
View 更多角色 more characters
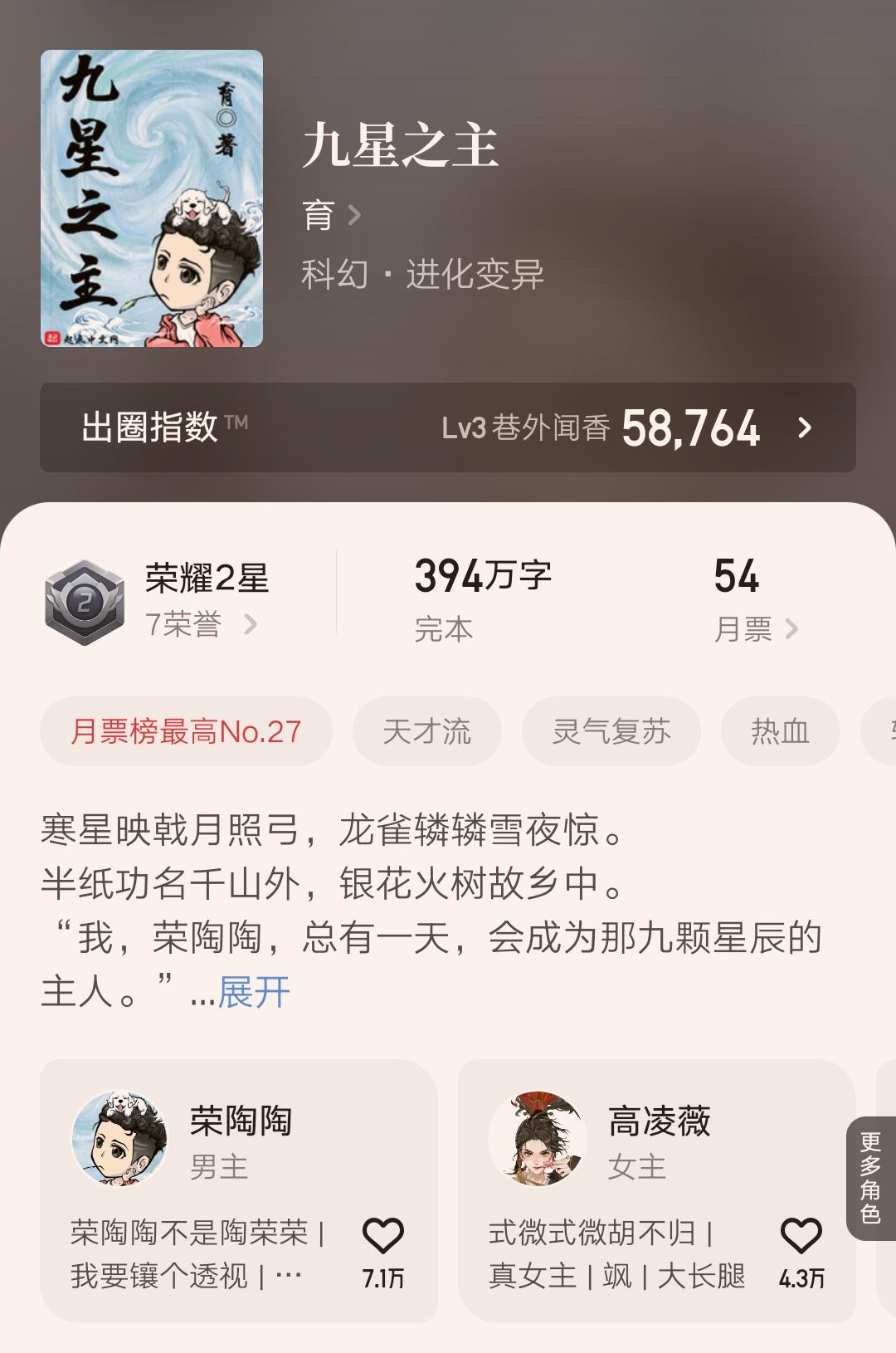pos(870,1179)
